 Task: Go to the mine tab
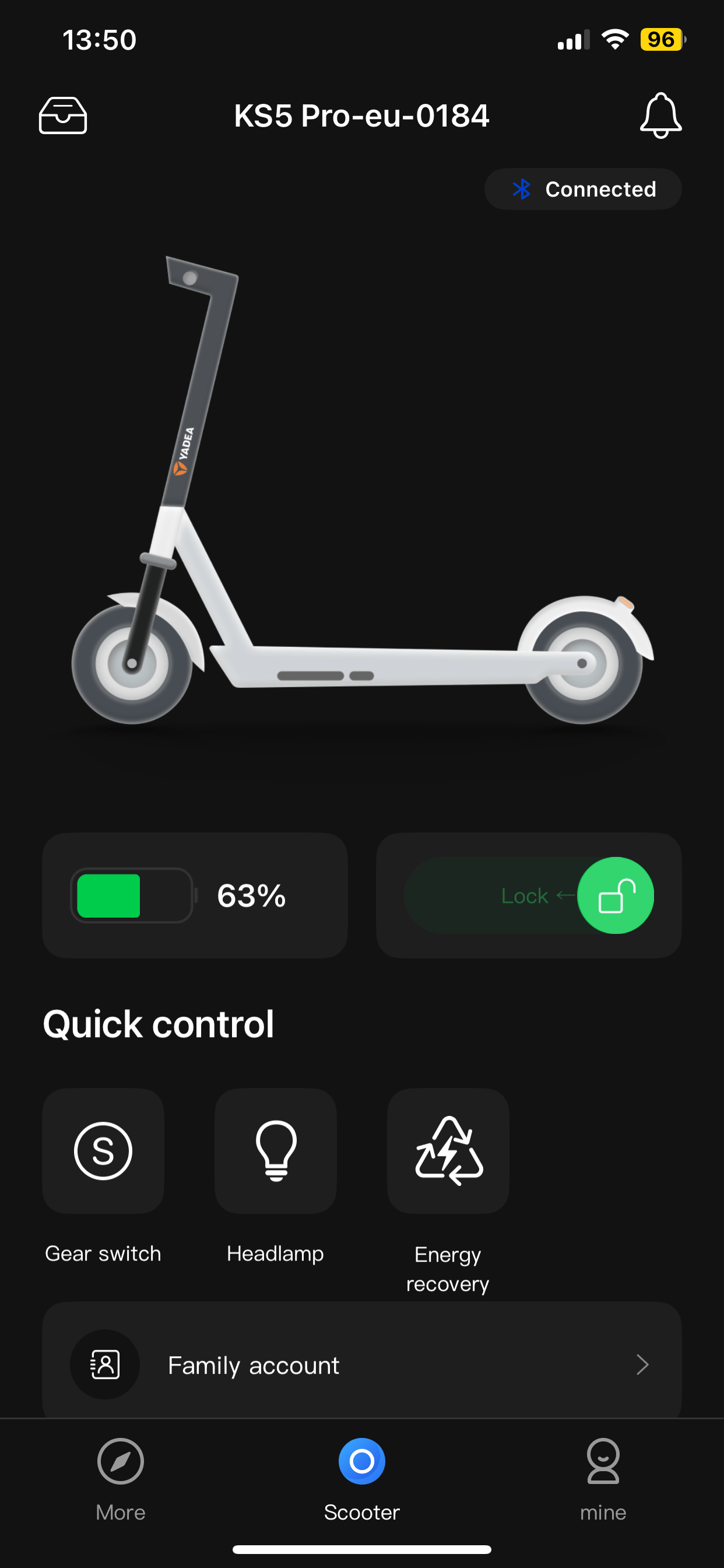point(602,1479)
